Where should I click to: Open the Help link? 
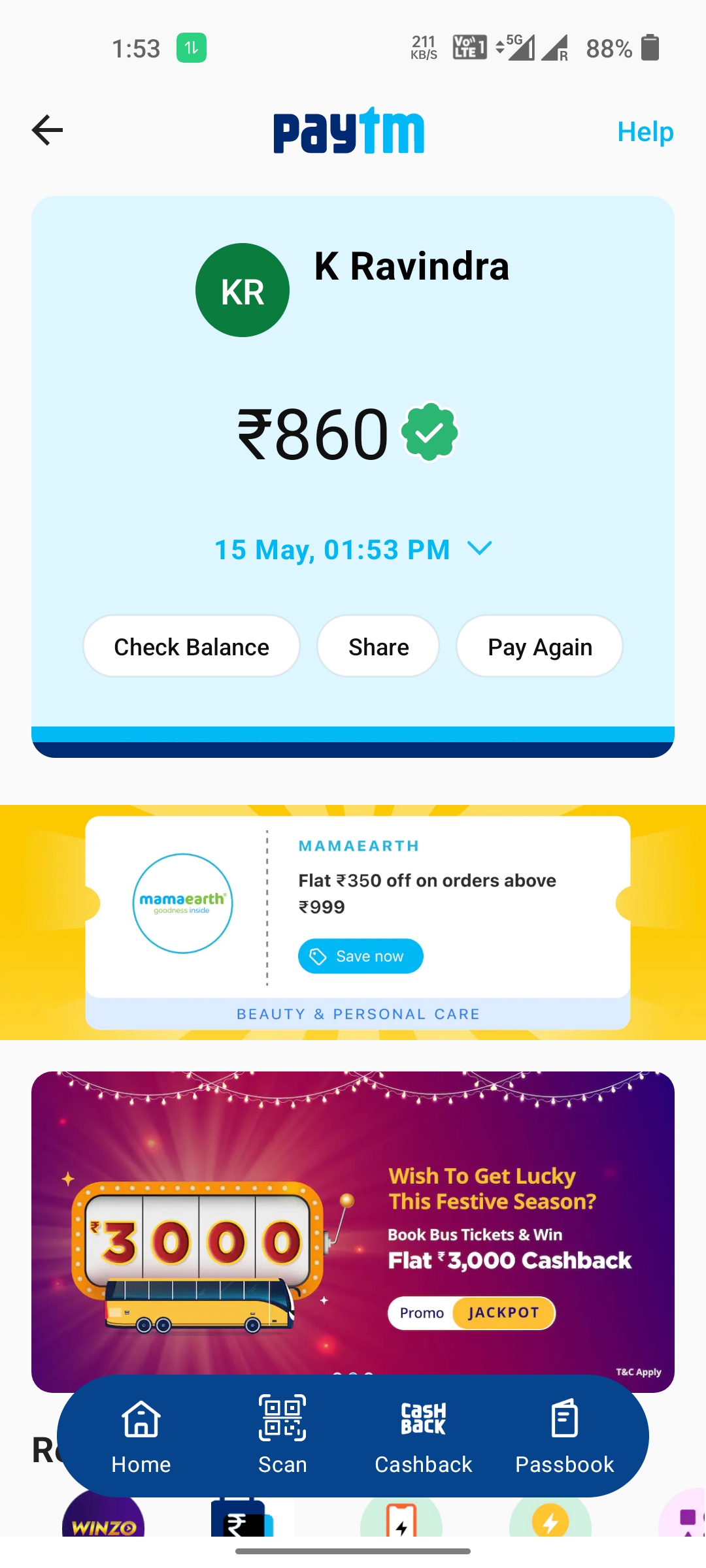point(645,131)
